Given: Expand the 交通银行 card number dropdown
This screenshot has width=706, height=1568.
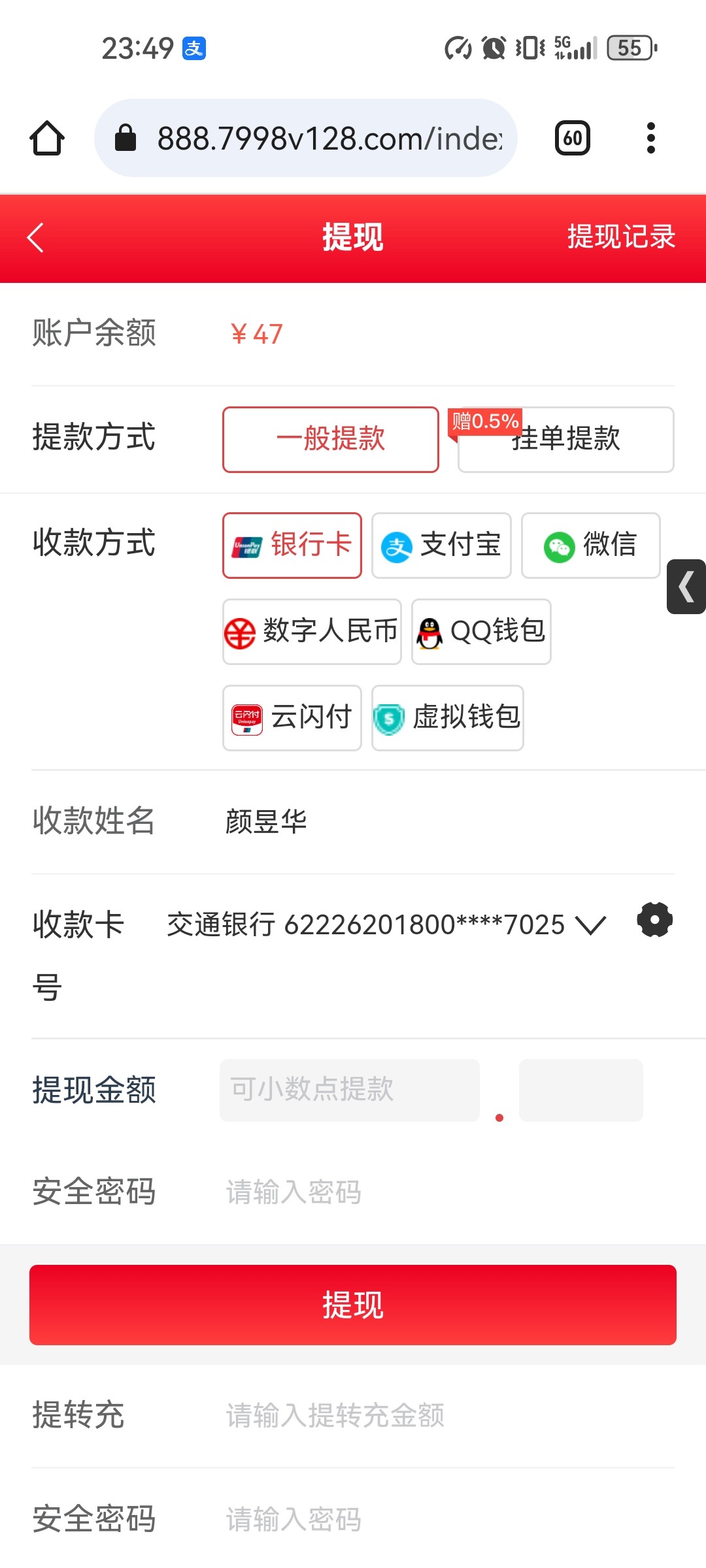Looking at the screenshot, I should (386, 924).
